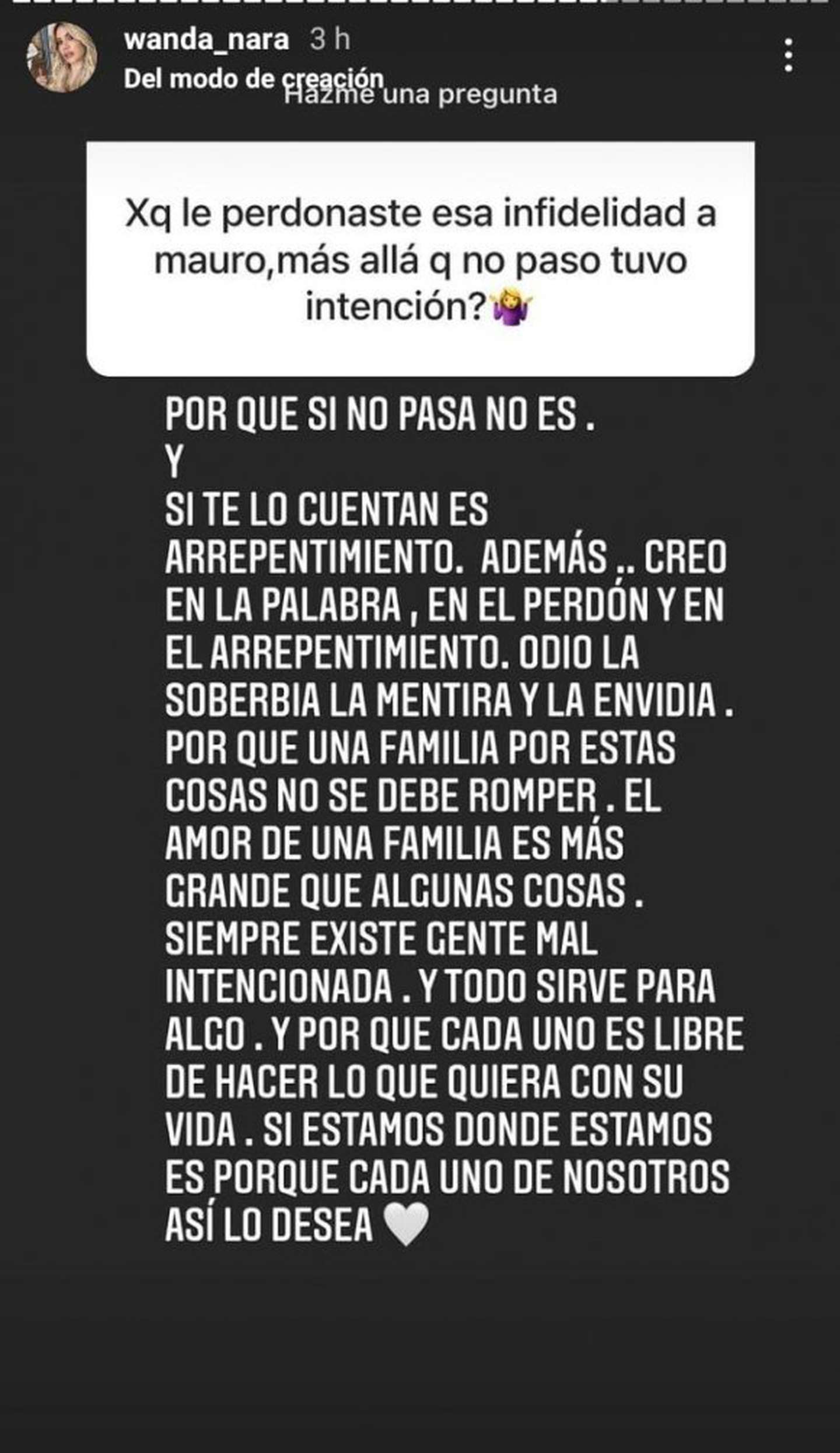Open the "Del modo de creación" label
The image size is (840, 1453).
pyautogui.click(x=253, y=78)
